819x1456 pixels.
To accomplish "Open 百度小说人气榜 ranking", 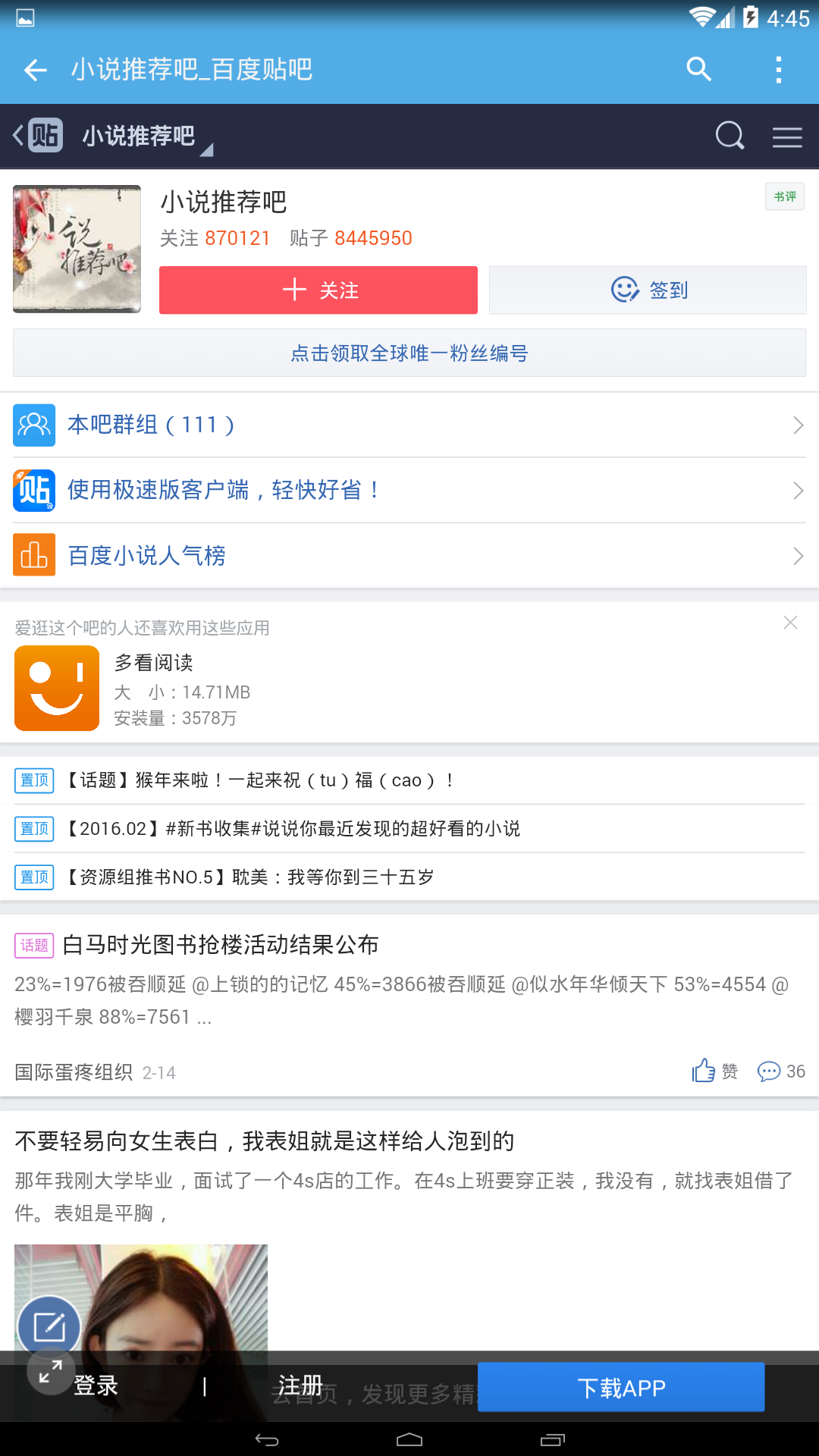I will click(x=409, y=556).
